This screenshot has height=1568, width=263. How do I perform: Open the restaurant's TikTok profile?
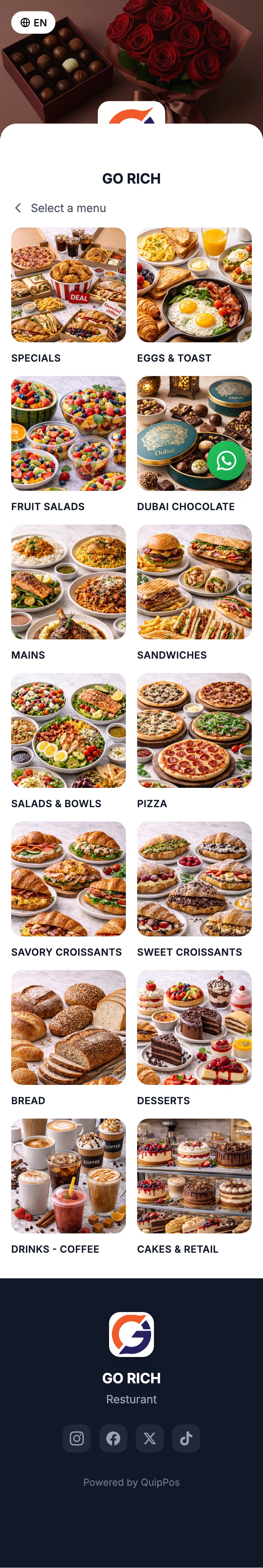click(x=187, y=1438)
